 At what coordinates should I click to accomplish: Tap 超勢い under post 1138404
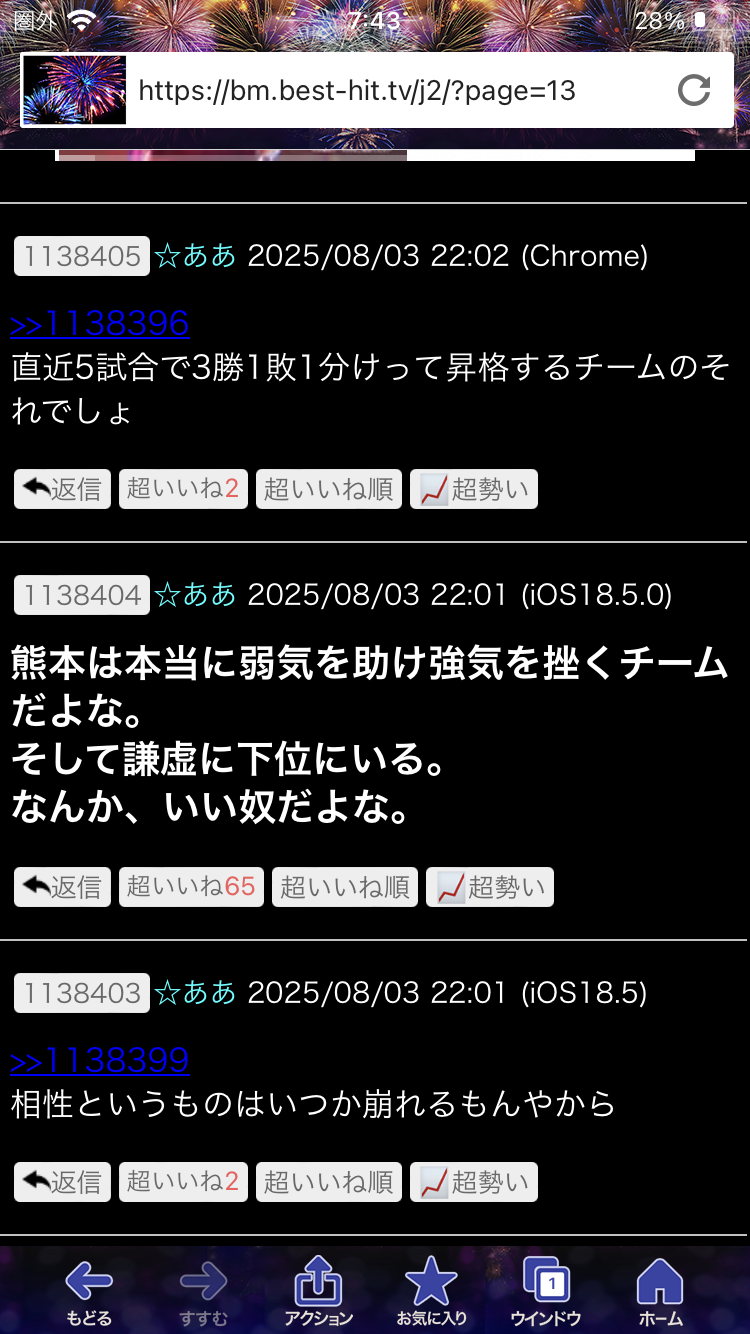point(490,887)
